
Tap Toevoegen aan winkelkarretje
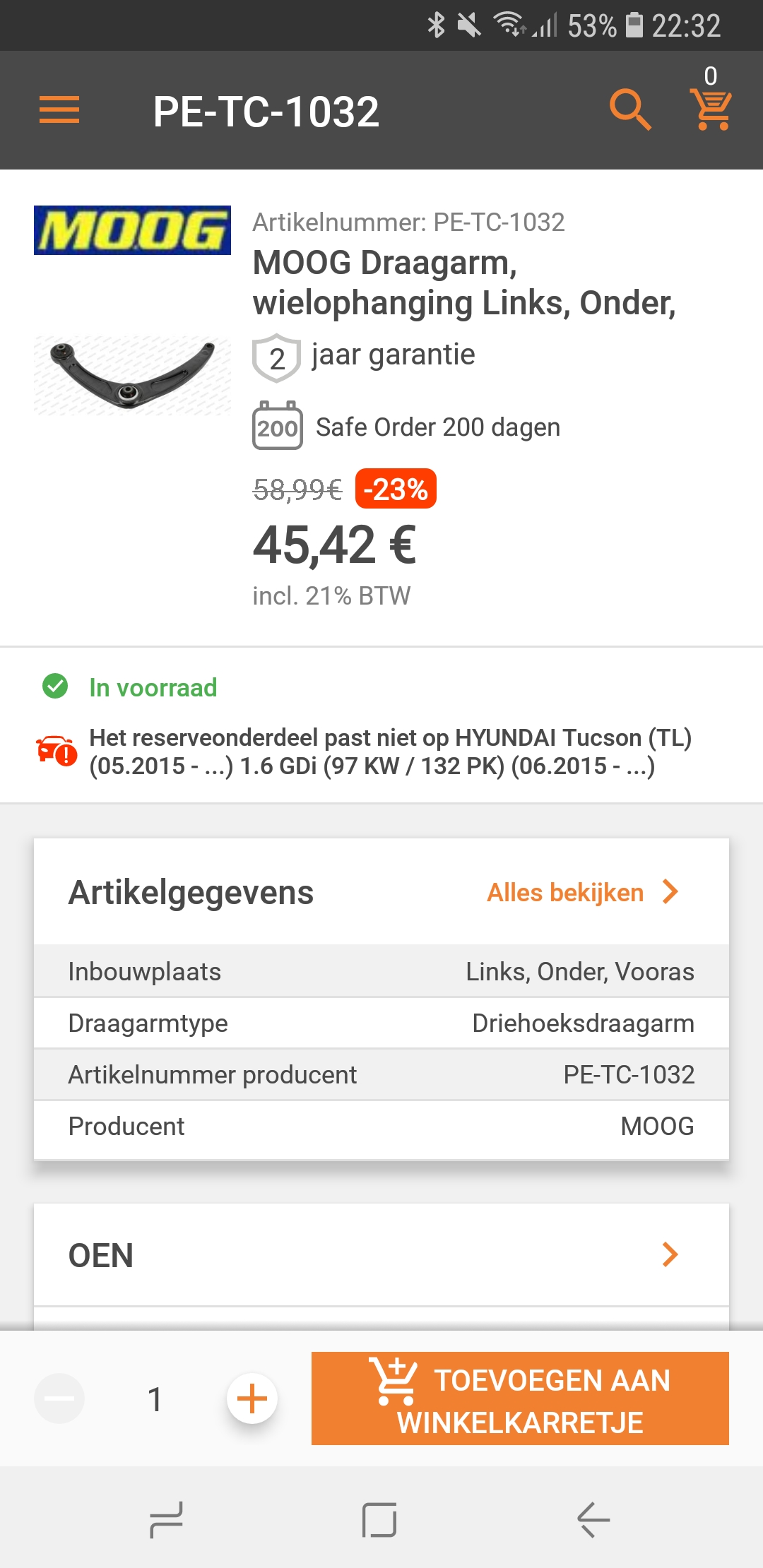[520, 1398]
